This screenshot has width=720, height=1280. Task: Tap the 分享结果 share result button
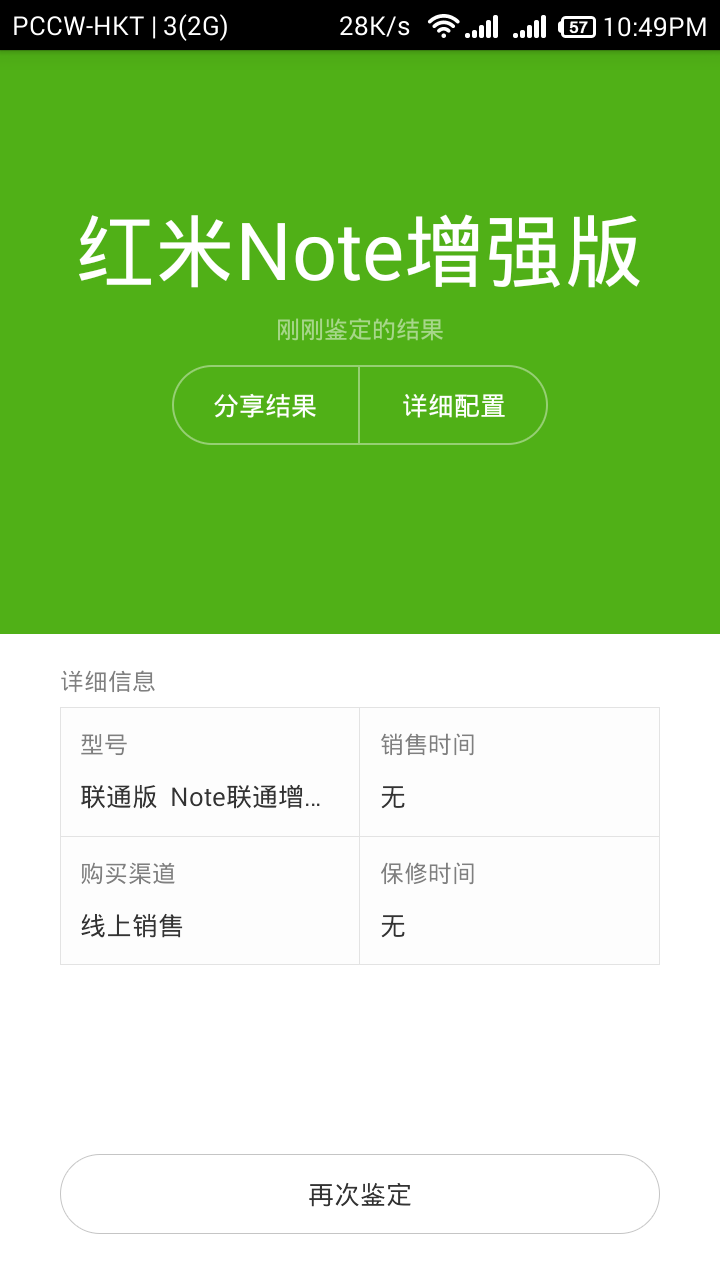click(x=266, y=405)
